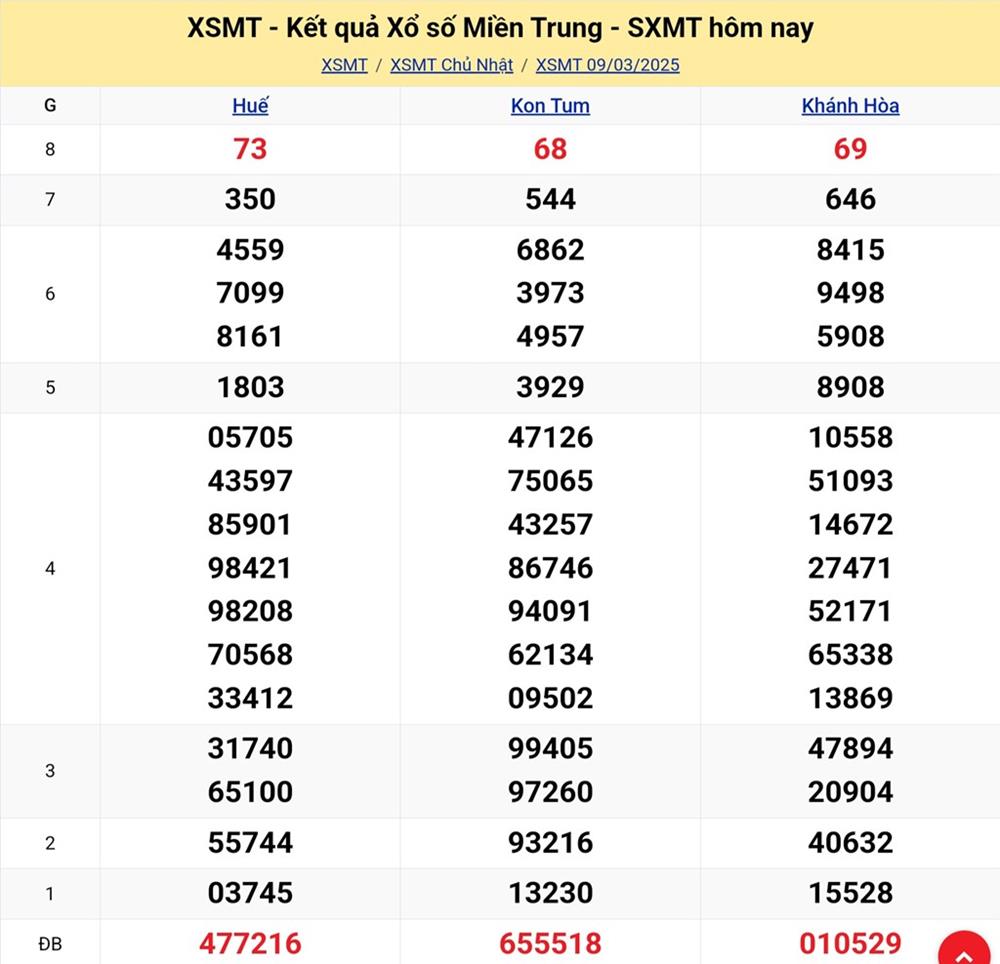Open the XSMT 09/03/2025 link
The width and height of the screenshot is (1000, 964).
click(607, 65)
